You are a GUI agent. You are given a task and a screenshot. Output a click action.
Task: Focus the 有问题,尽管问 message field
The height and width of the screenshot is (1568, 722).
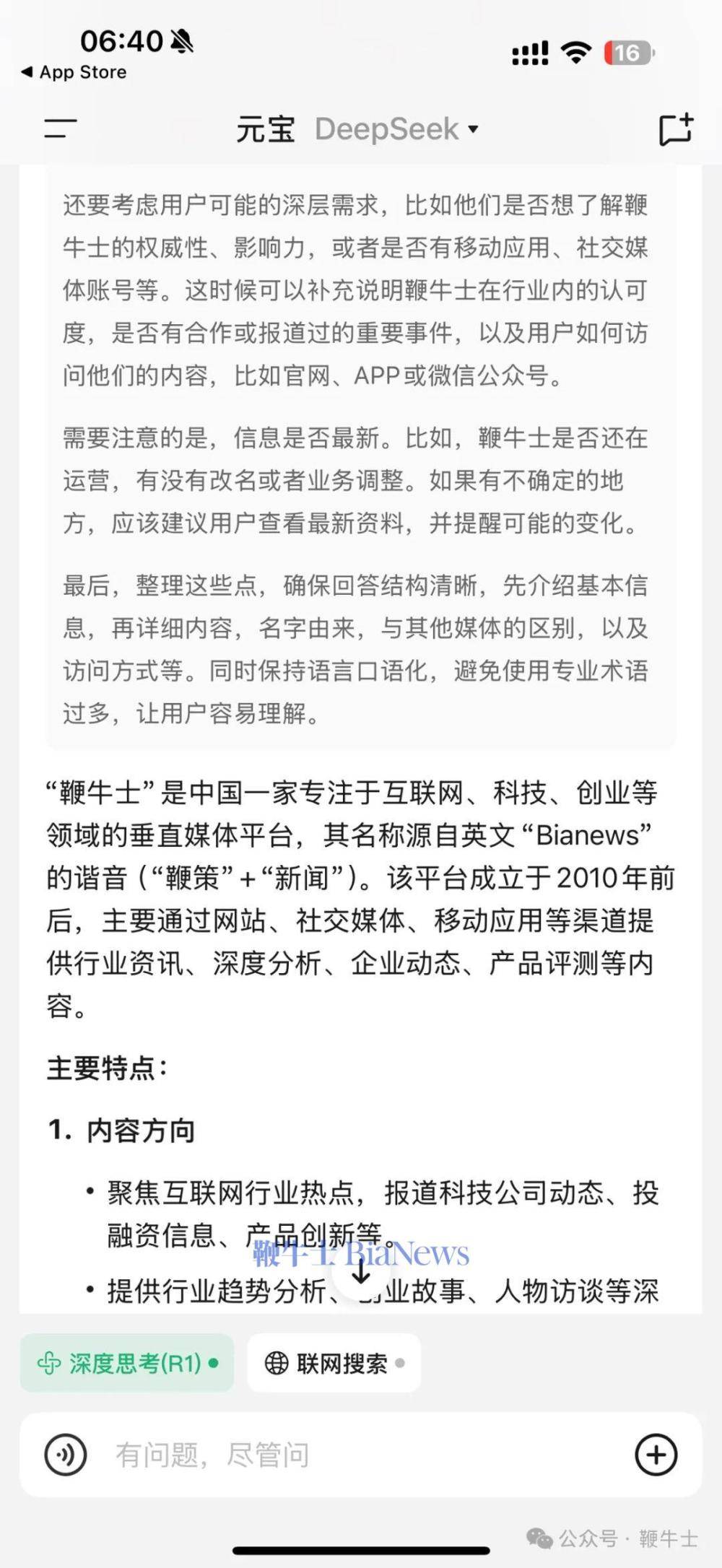pos(361,1455)
